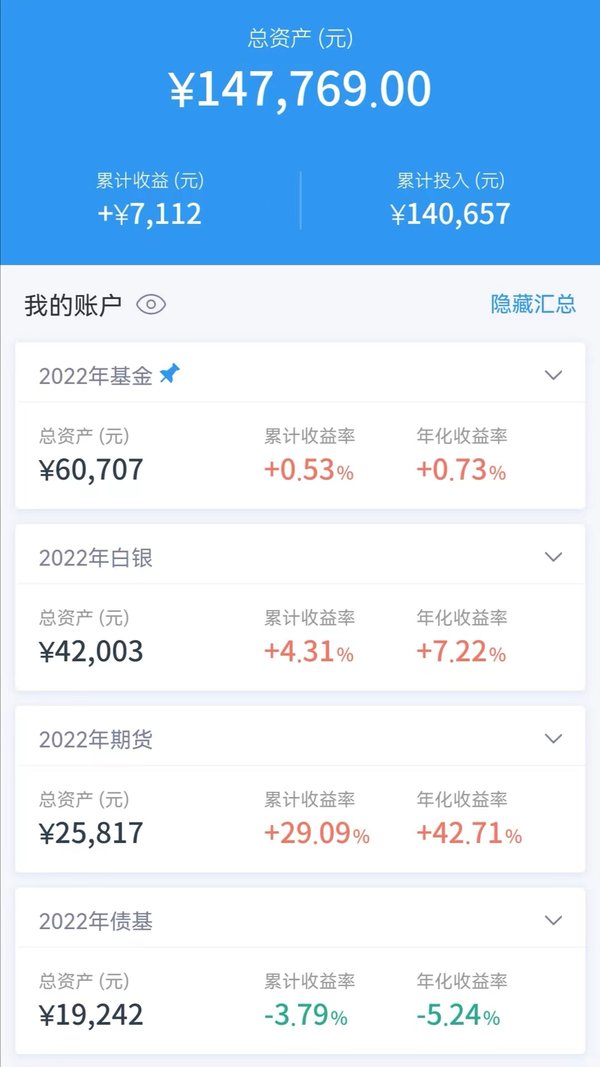This screenshot has height=1067, width=600.
Task: Open the 2022年债基 account card
Action: pos(300,970)
